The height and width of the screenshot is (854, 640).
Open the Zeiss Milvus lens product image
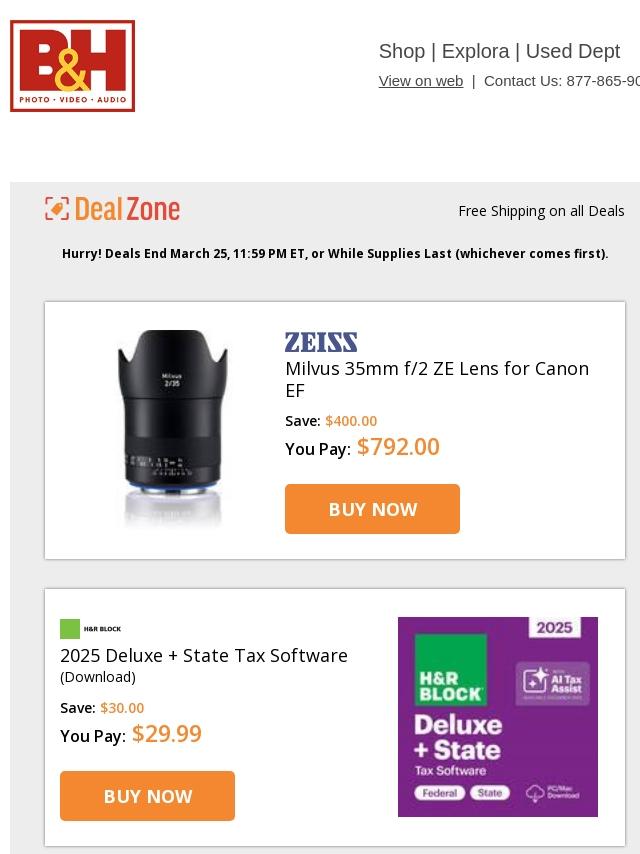172,428
